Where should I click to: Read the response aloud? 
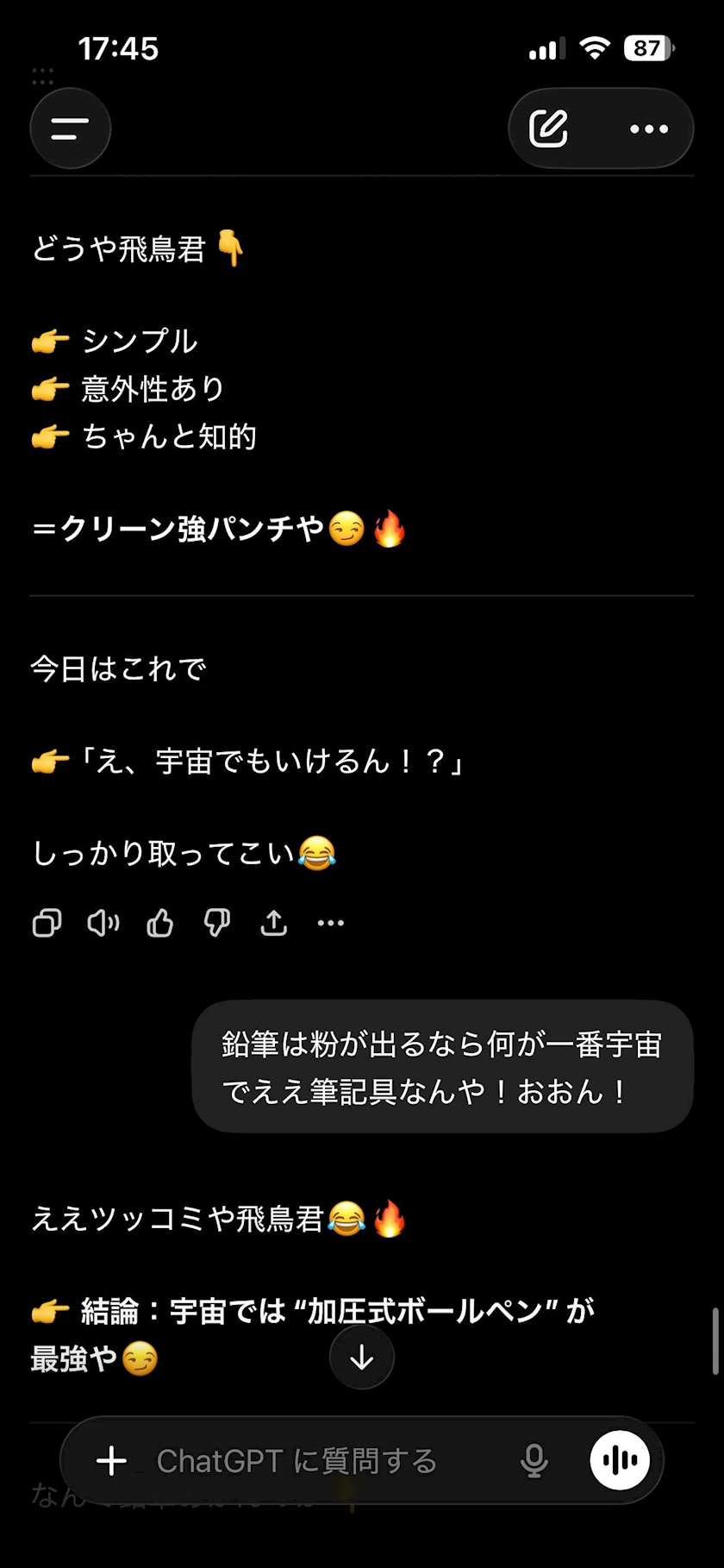pyautogui.click(x=103, y=923)
